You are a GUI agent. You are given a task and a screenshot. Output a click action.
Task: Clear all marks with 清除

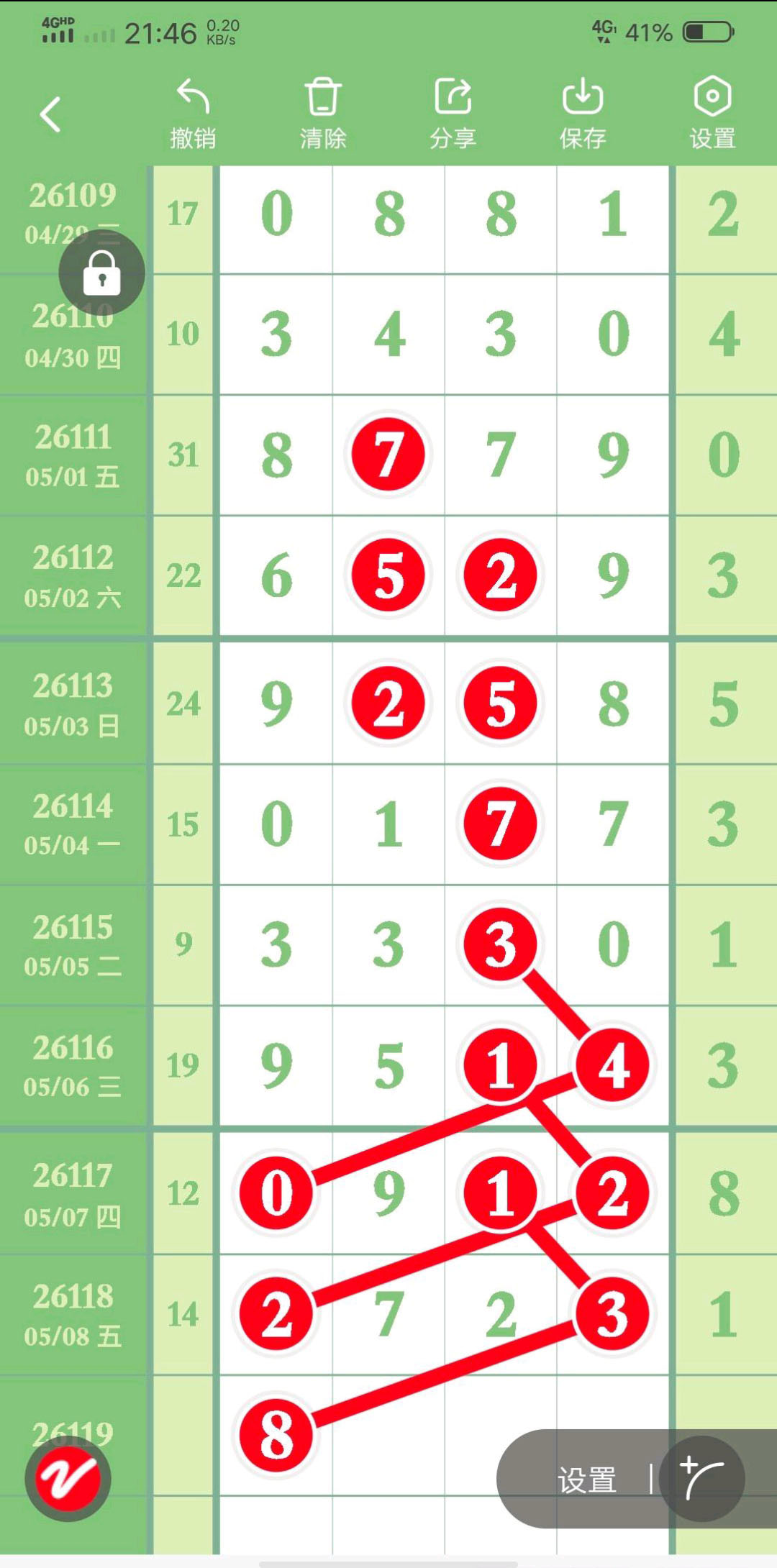click(323, 114)
